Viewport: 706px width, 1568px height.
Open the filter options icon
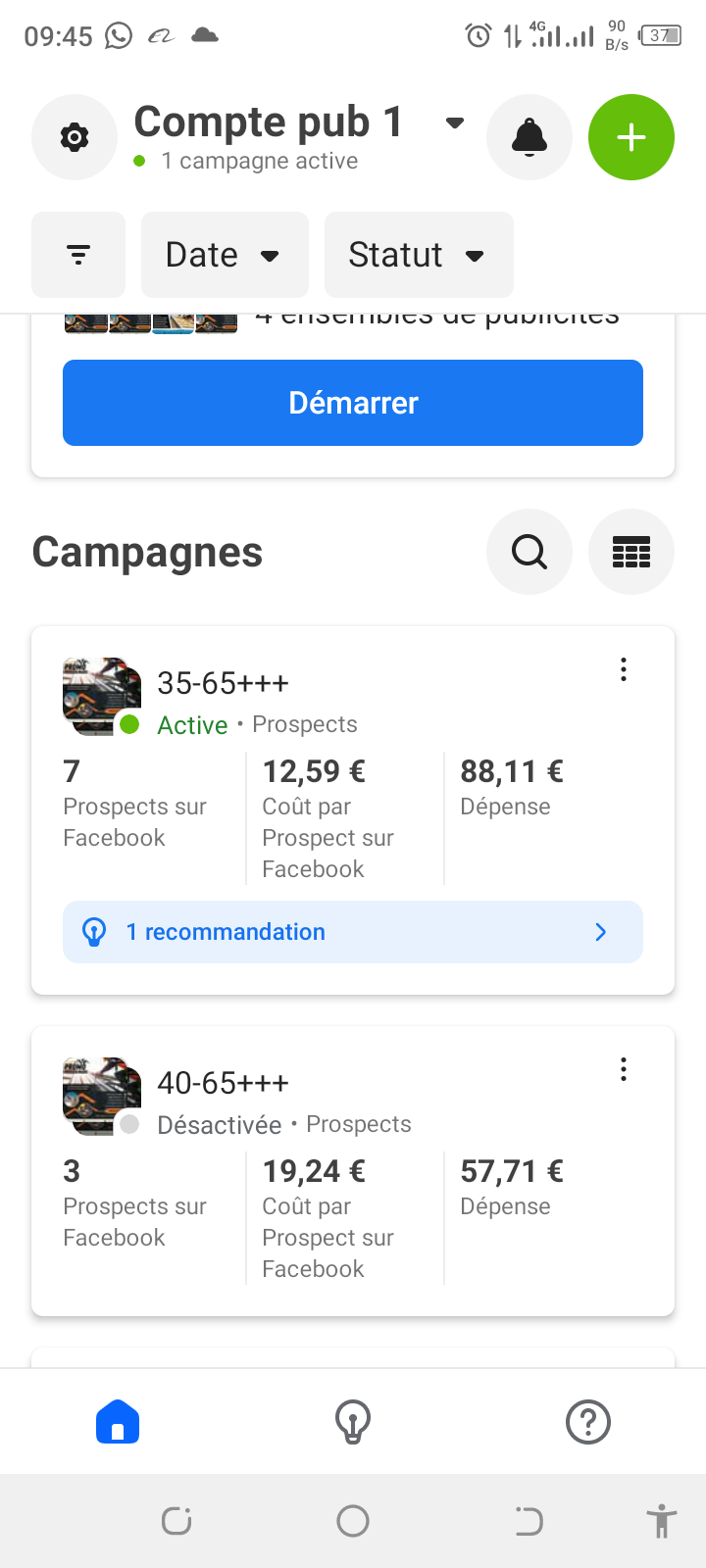(78, 255)
